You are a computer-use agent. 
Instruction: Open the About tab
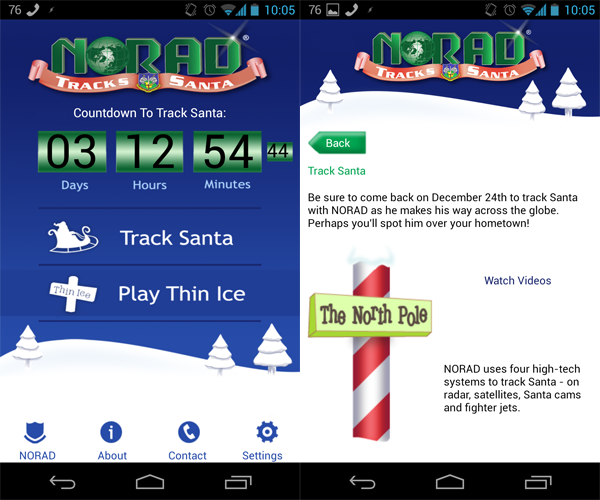pos(112,441)
